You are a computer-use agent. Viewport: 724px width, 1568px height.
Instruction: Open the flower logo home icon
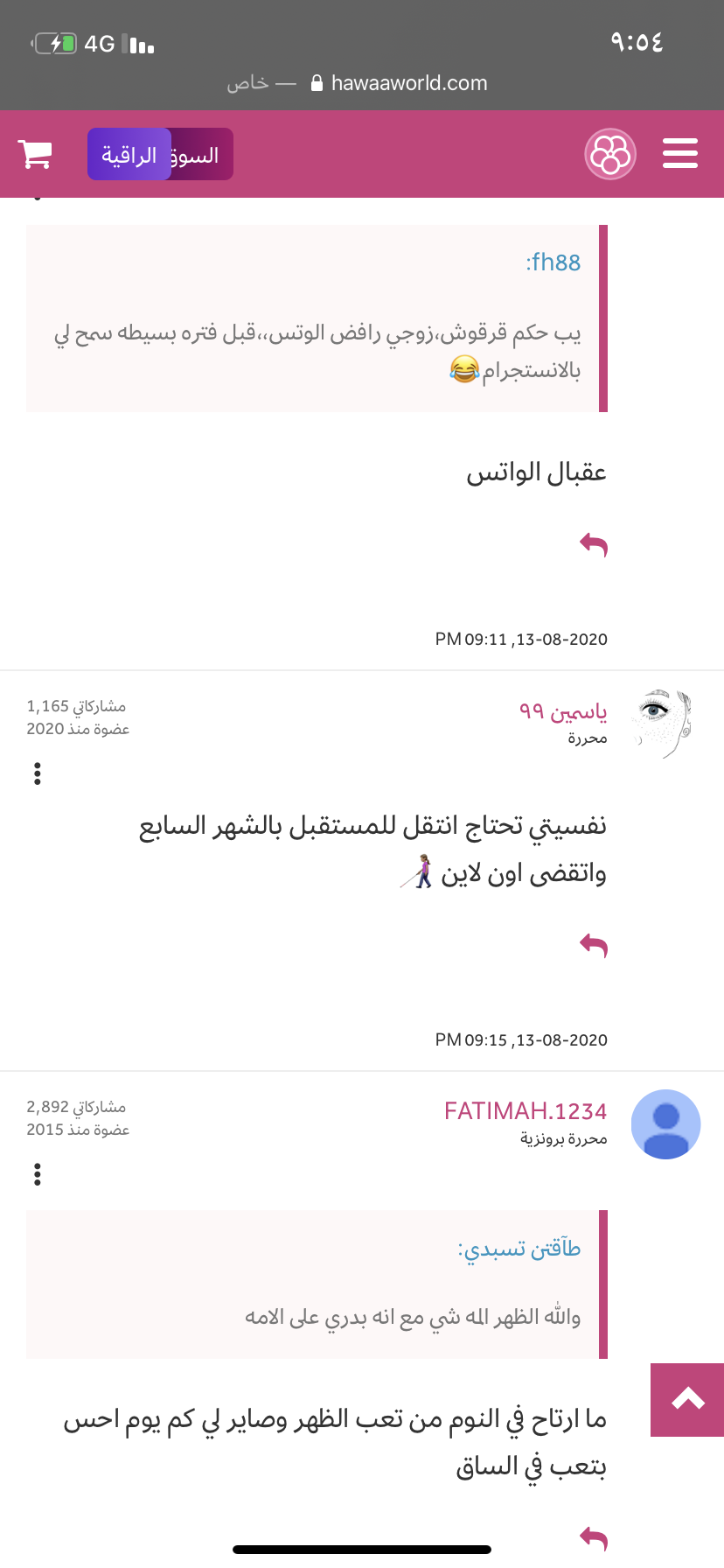pyautogui.click(x=609, y=154)
